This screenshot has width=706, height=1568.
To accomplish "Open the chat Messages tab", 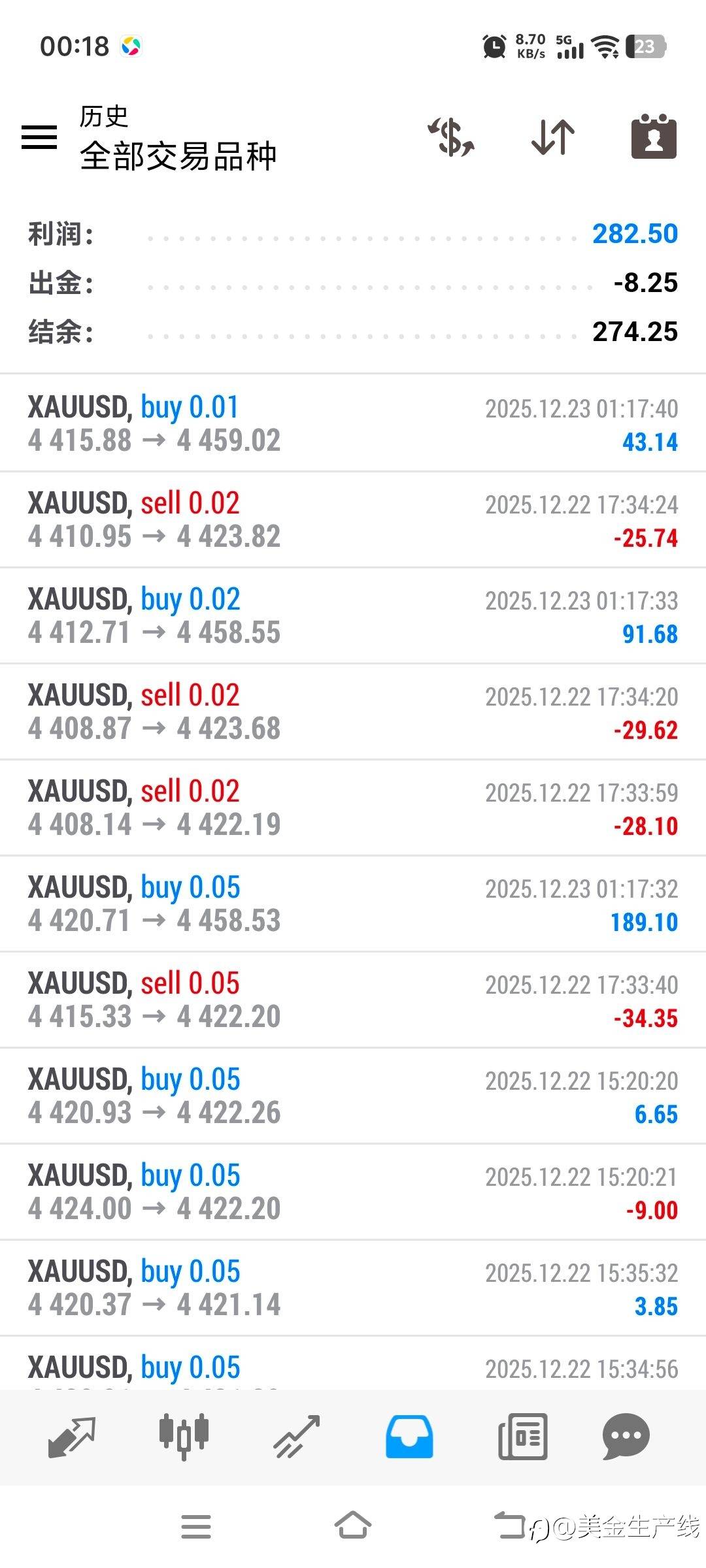I will coord(626,1437).
